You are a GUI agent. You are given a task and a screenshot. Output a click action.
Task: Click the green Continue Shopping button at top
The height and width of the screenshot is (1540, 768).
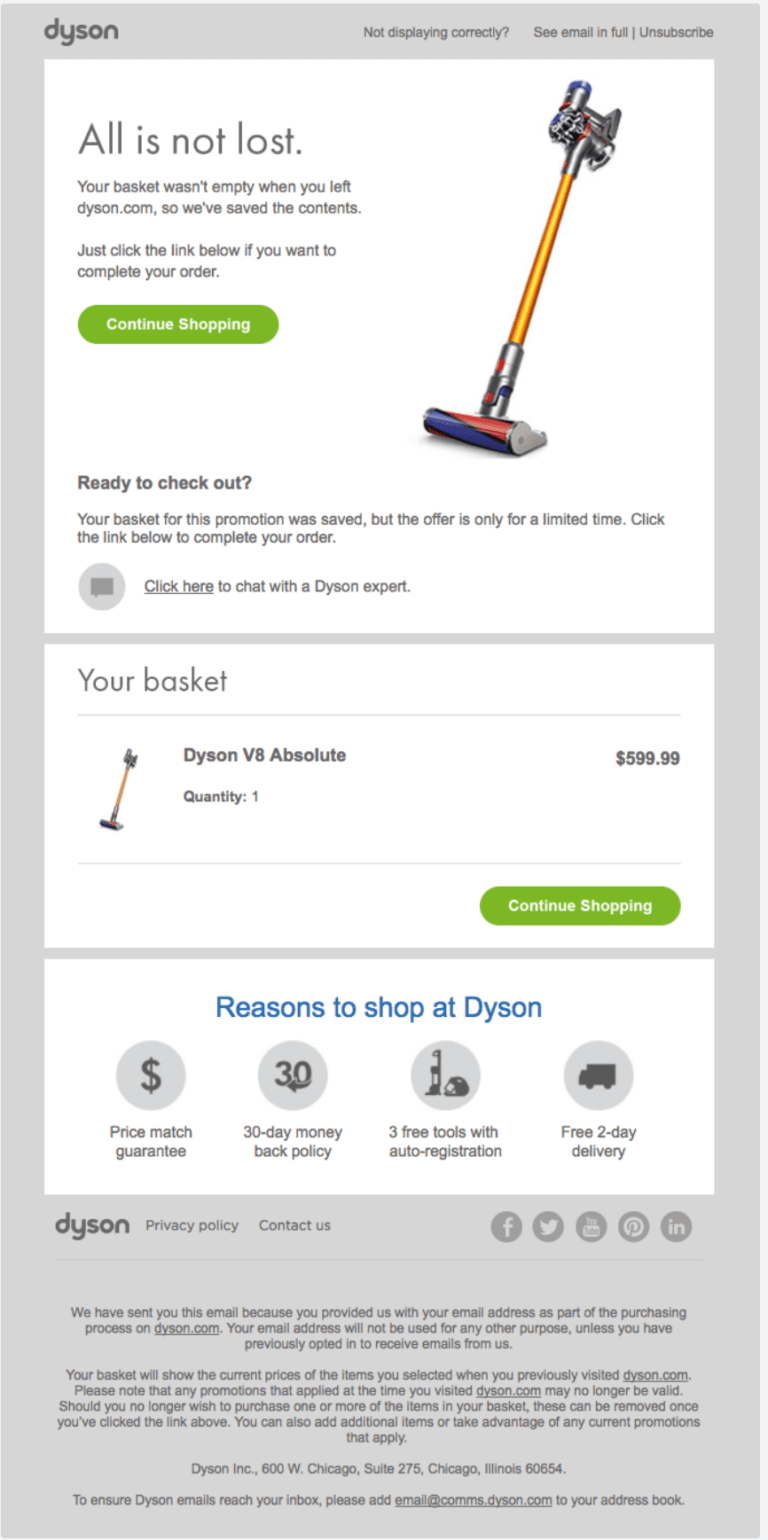pyautogui.click(x=177, y=324)
